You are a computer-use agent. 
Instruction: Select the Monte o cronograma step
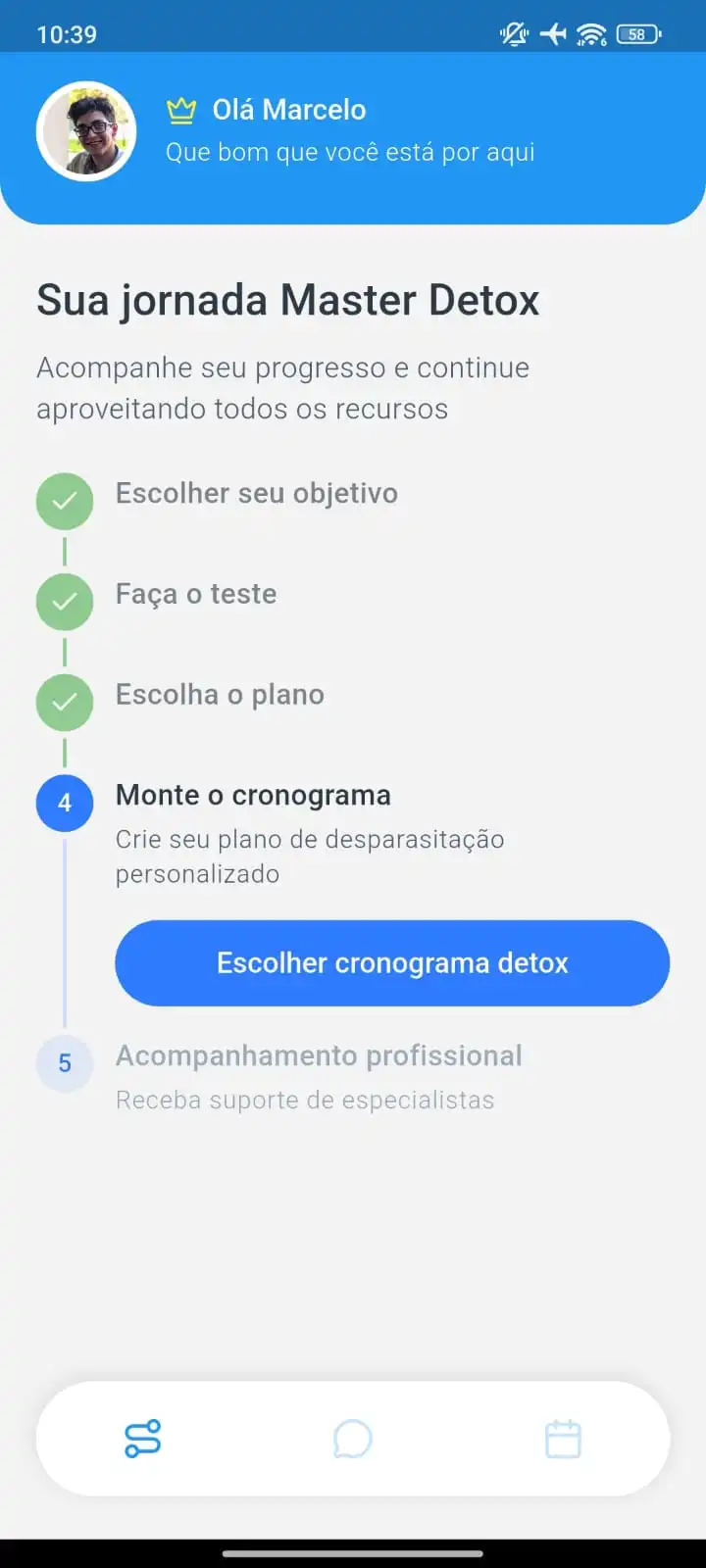click(x=253, y=795)
